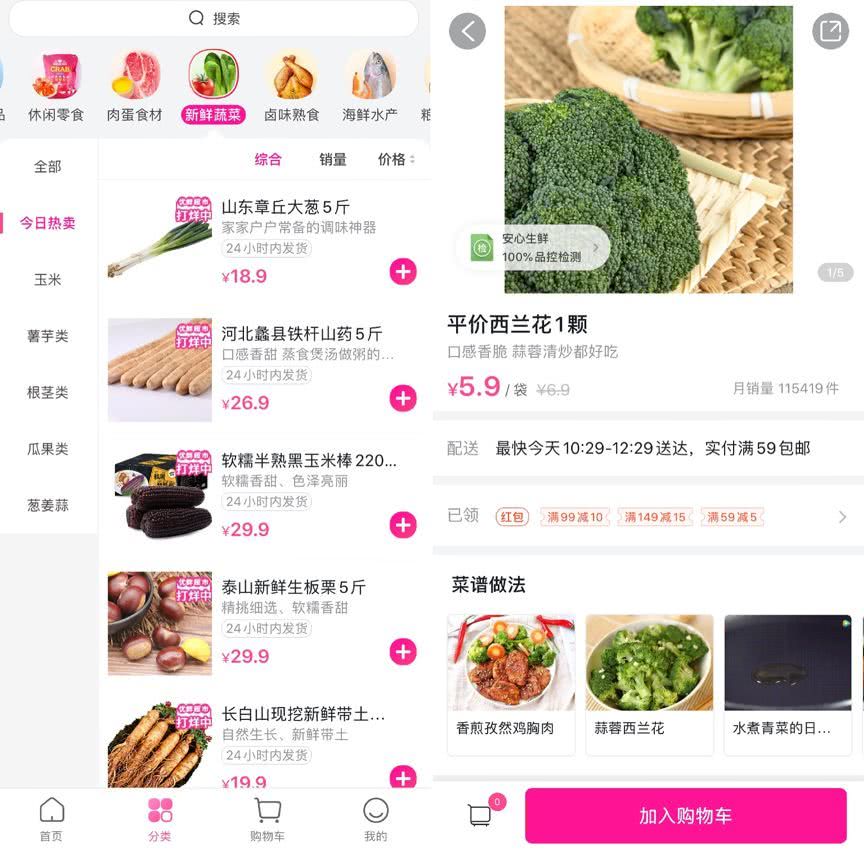
Task: Select 玉米 in the side menu
Action: (48, 279)
